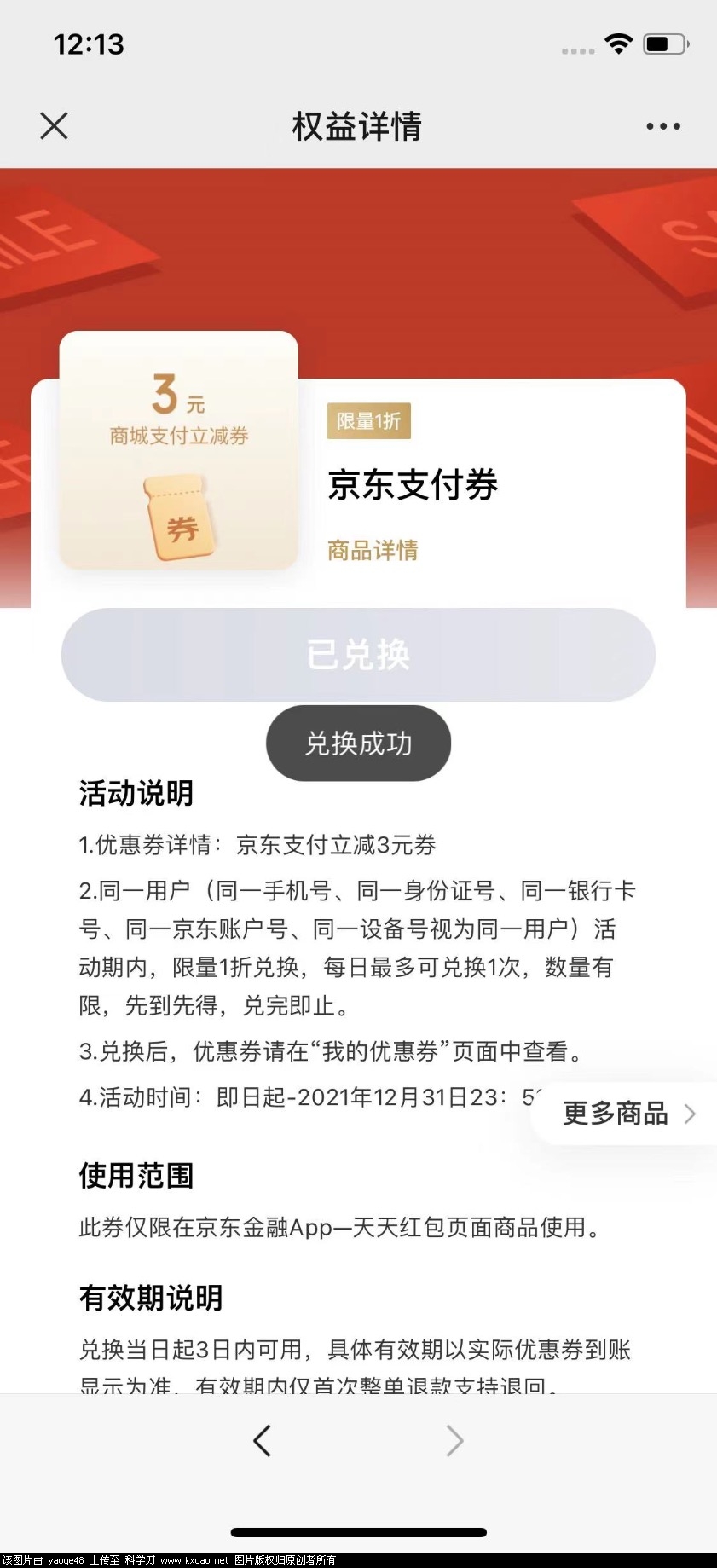Go forward using the bottom forward arrow
The image size is (717, 1568).
click(455, 1441)
